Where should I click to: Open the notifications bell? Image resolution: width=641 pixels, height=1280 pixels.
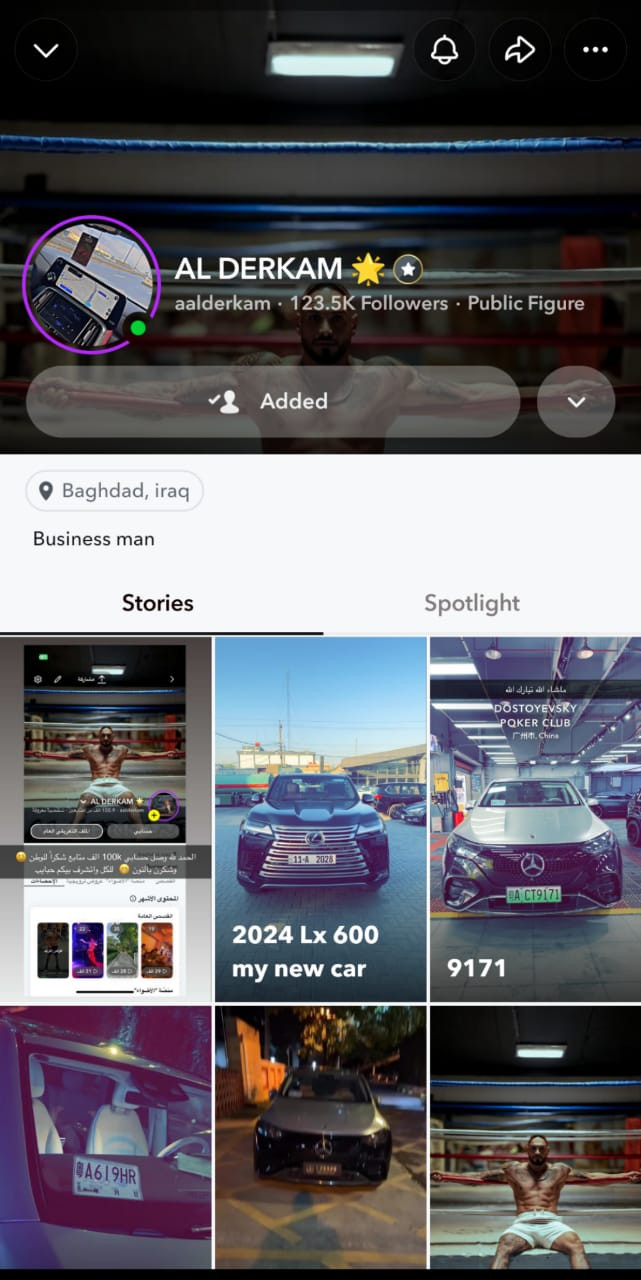coord(444,50)
